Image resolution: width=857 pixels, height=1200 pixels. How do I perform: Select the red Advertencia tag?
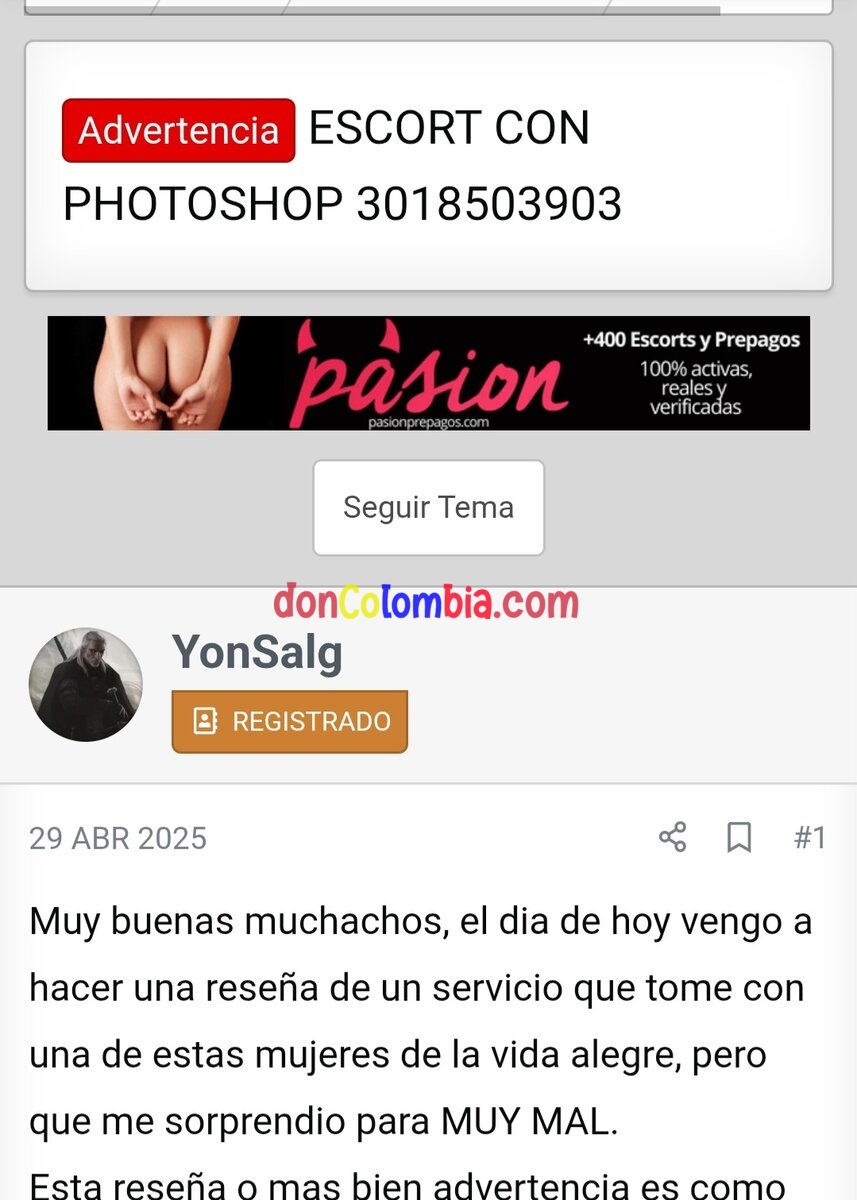click(x=178, y=130)
